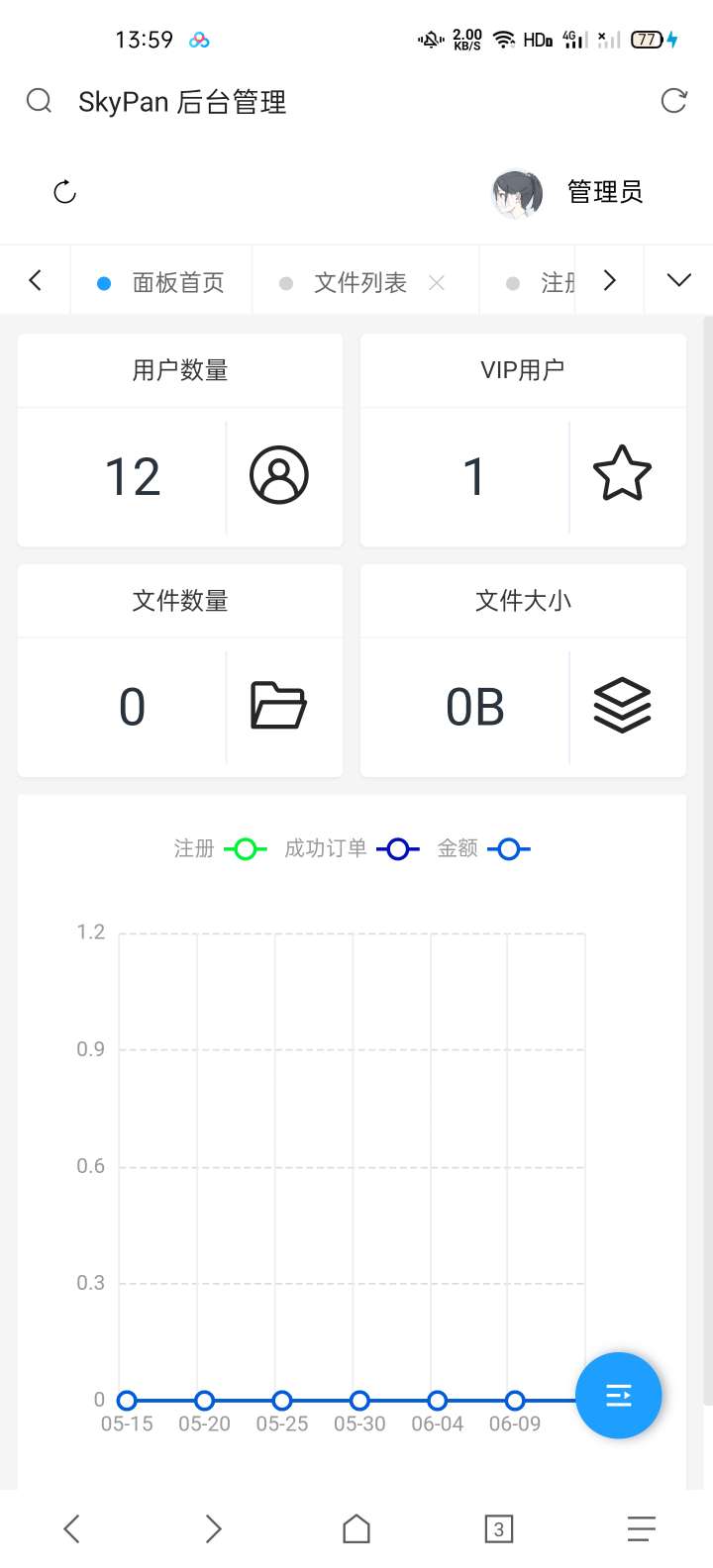
Task: Click the search magnifier next to SkyPan
Action: point(39,100)
